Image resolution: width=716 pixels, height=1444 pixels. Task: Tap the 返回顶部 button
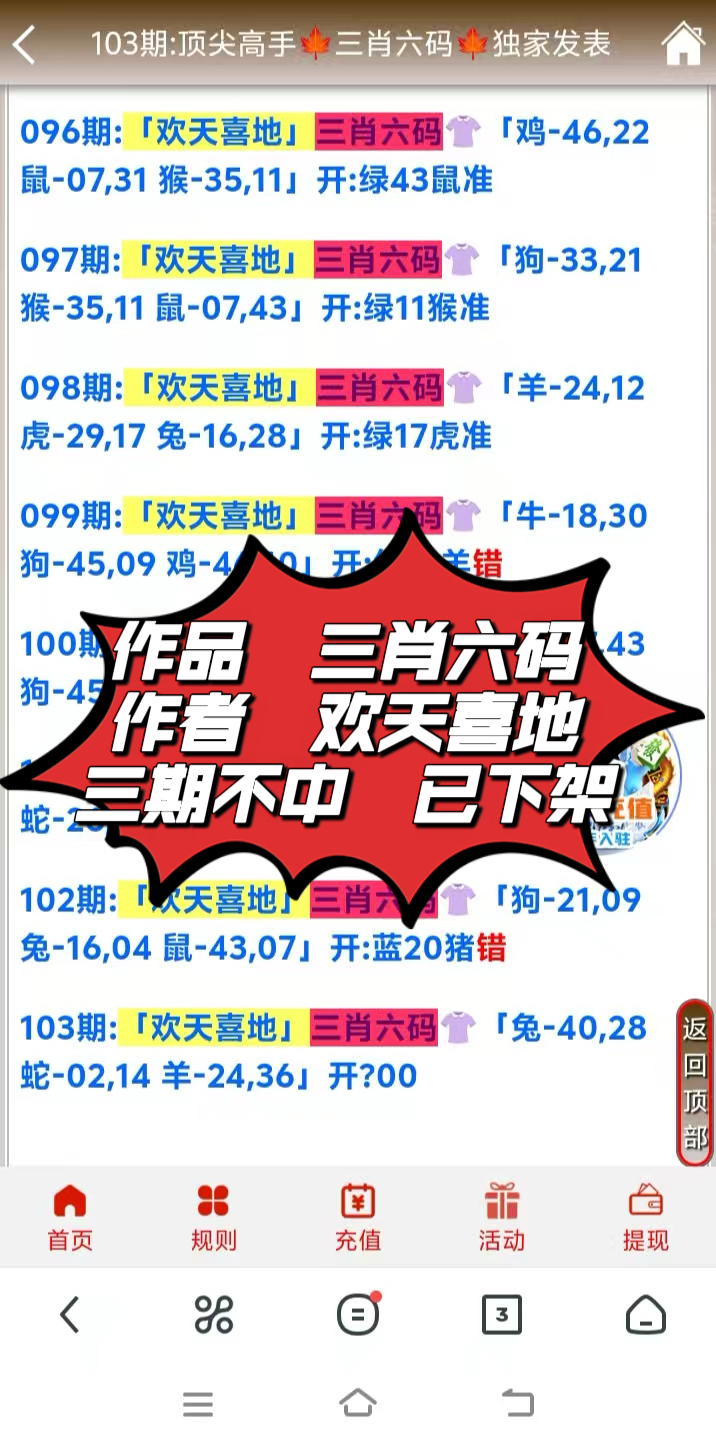tap(695, 1083)
